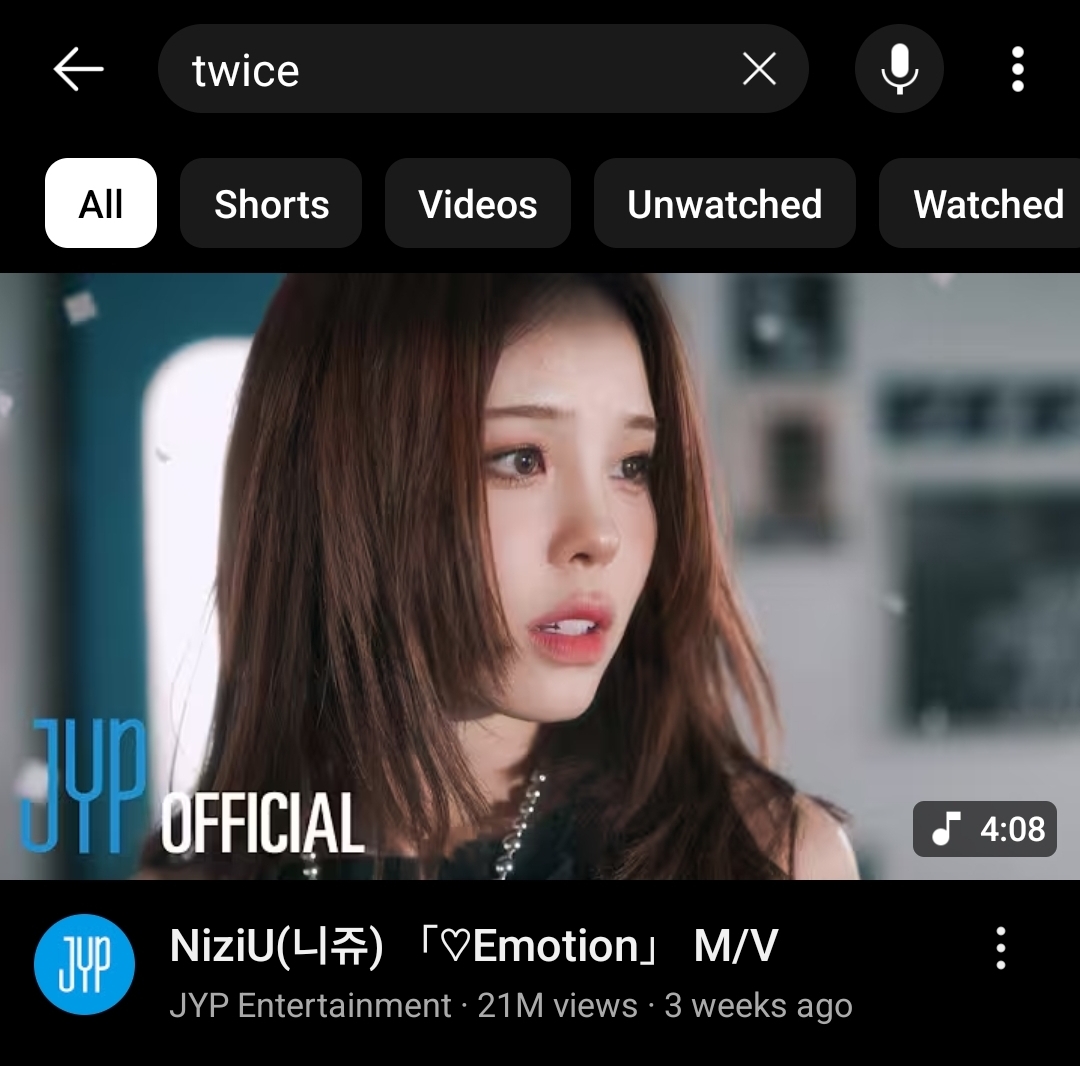
Task: Open more options for NiziU video
Action: (1000, 948)
